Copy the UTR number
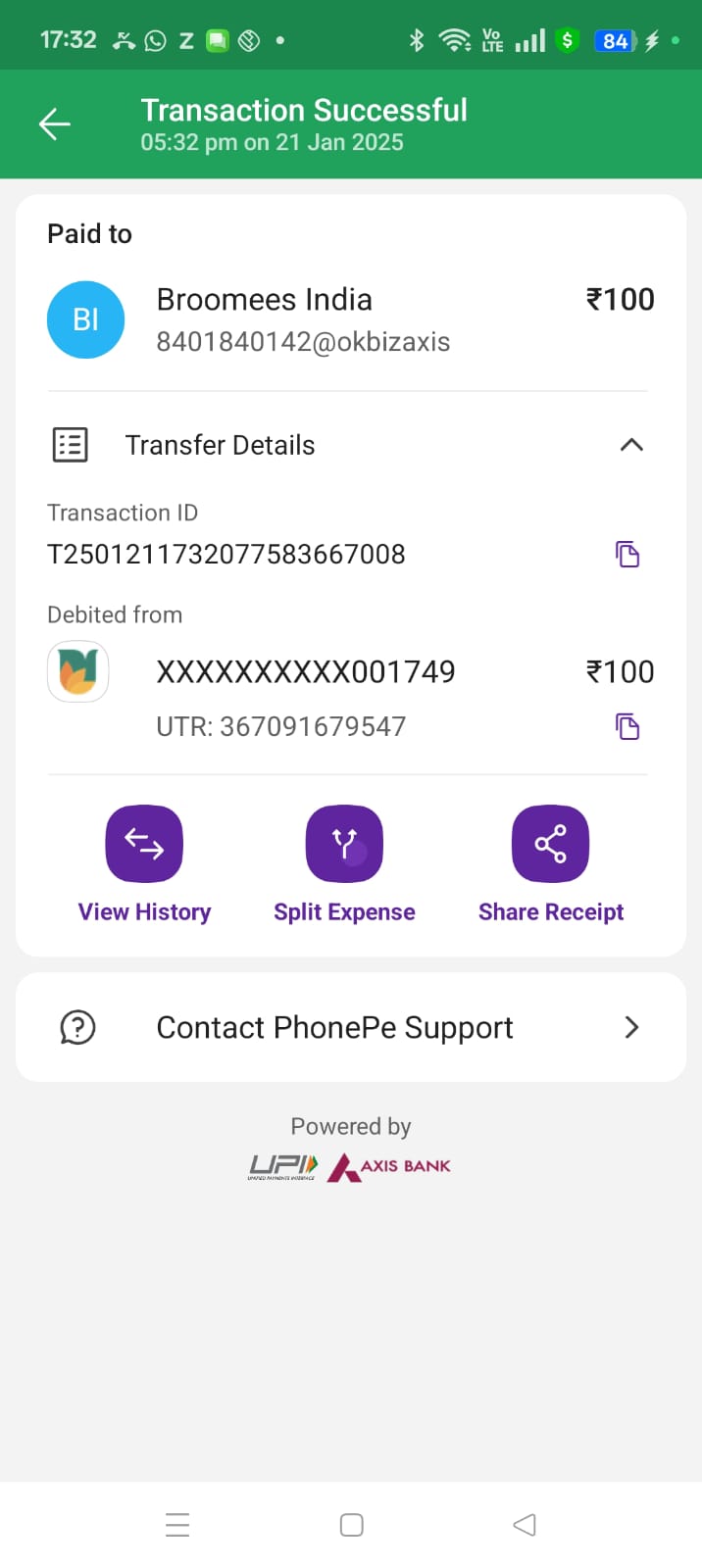The width and height of the screenshot is (702, 1568). tap(627, 727)
